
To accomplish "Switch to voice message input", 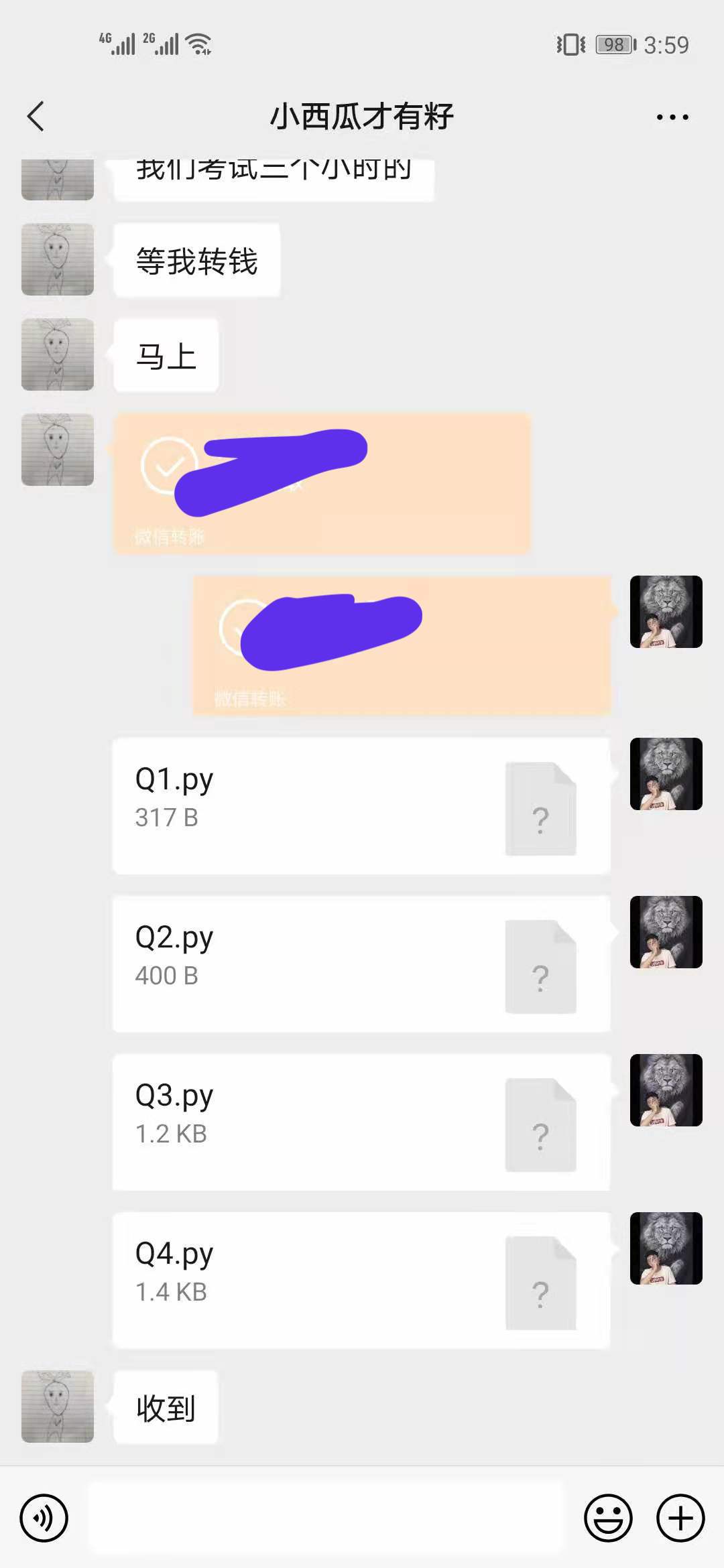I will point(44,1518).
